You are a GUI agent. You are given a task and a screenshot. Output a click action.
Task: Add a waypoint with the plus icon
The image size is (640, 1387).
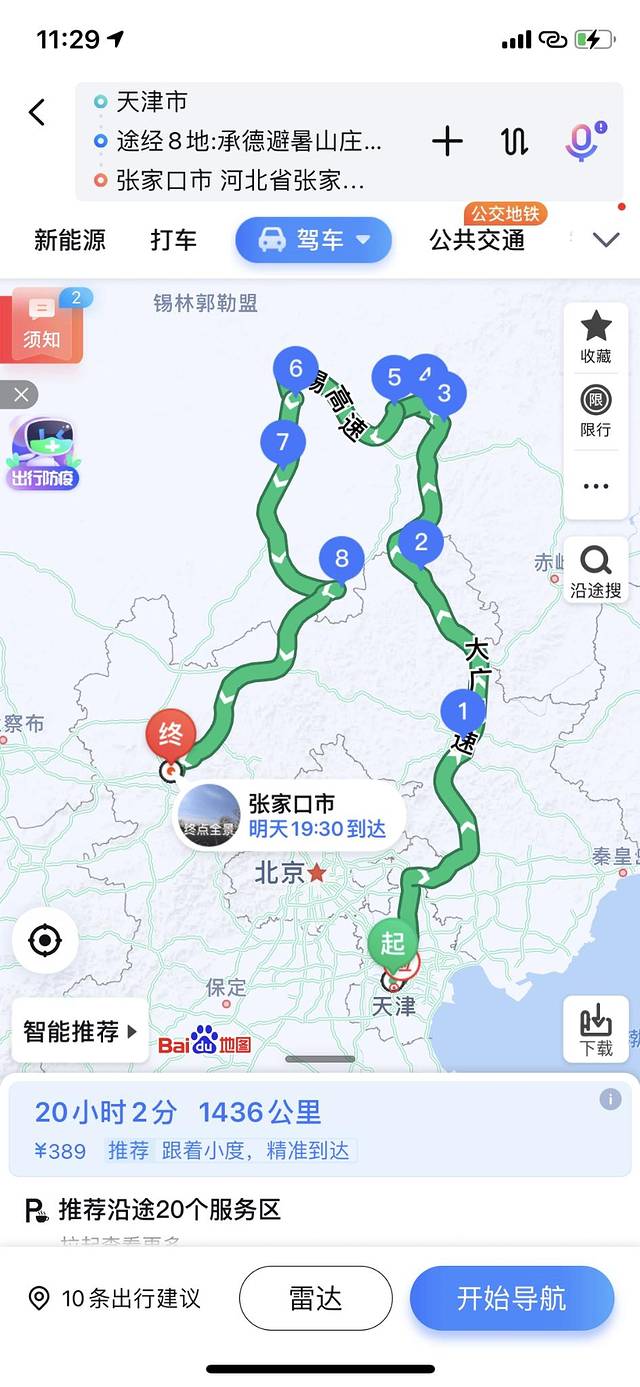coord(447,142)
